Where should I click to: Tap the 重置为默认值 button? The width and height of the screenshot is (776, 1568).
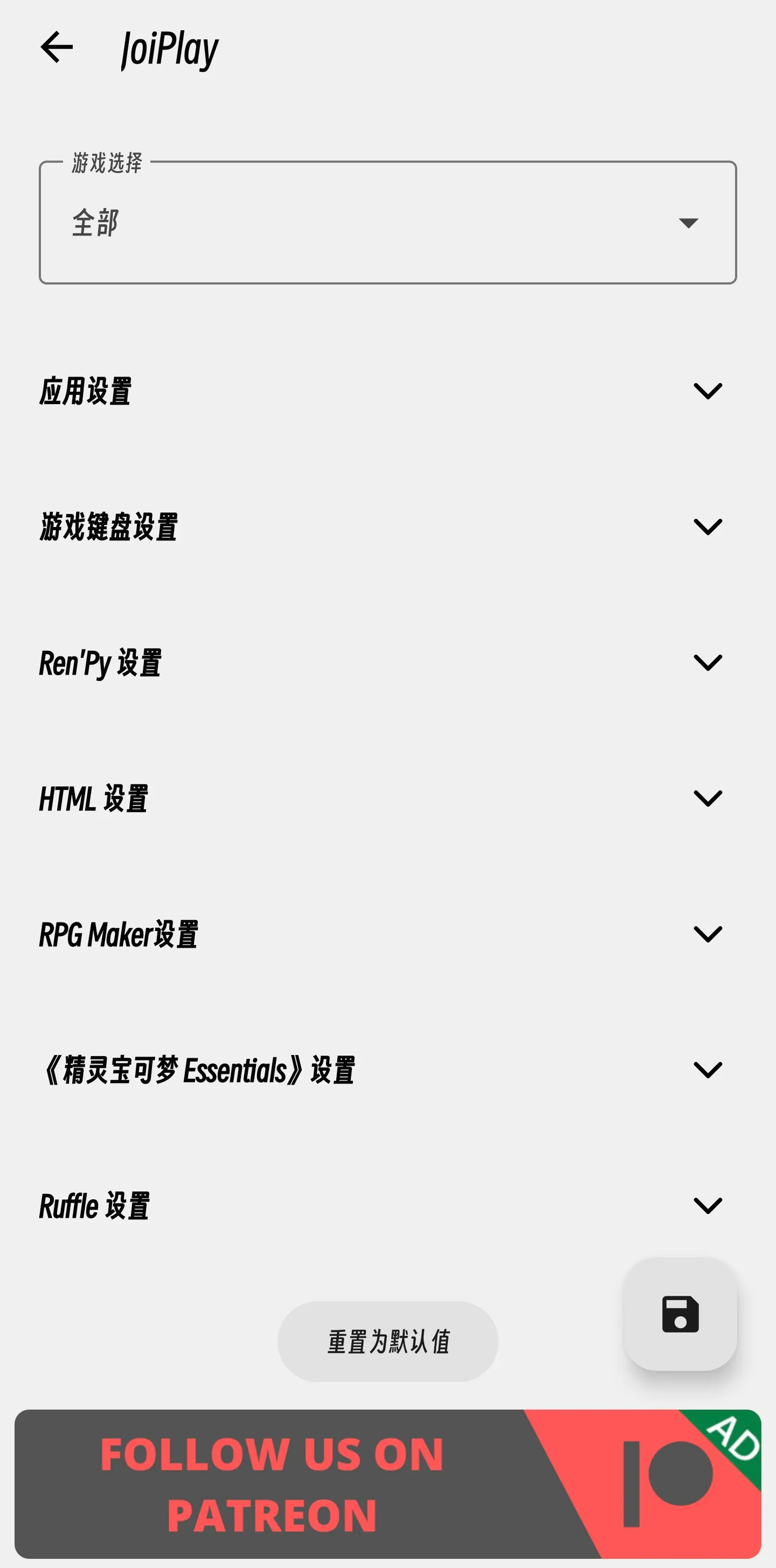tap(387, 1341)
